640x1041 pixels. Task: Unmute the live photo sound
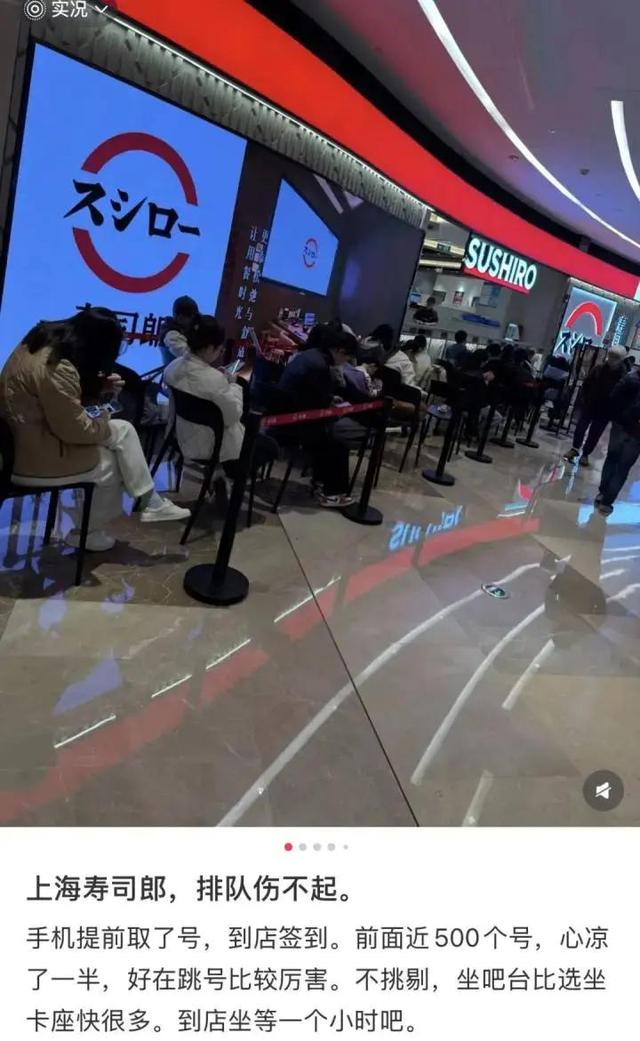(603, 790)
